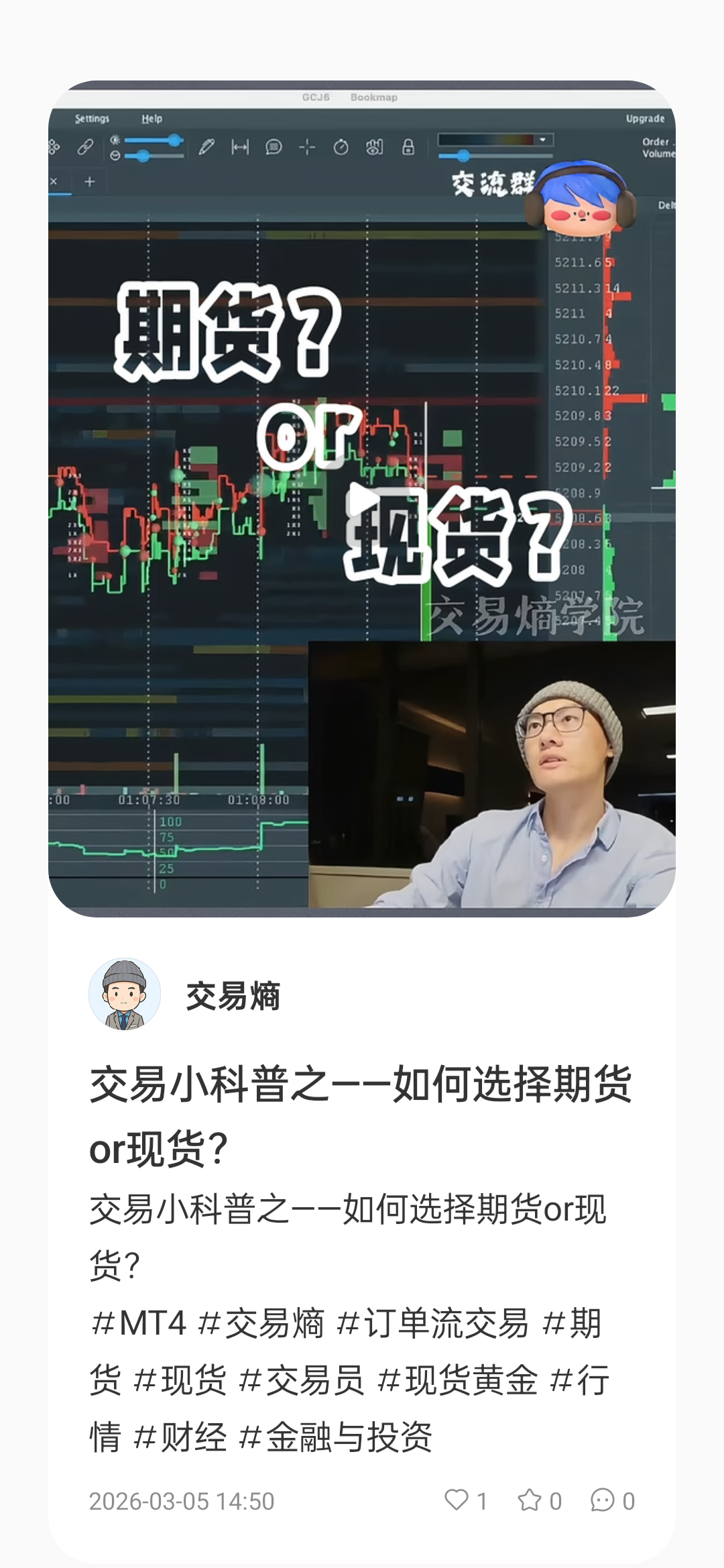Viewport: 724px width, 1568px height.
Task: Like this post with the heart icon
Action: click(457, 1500)
